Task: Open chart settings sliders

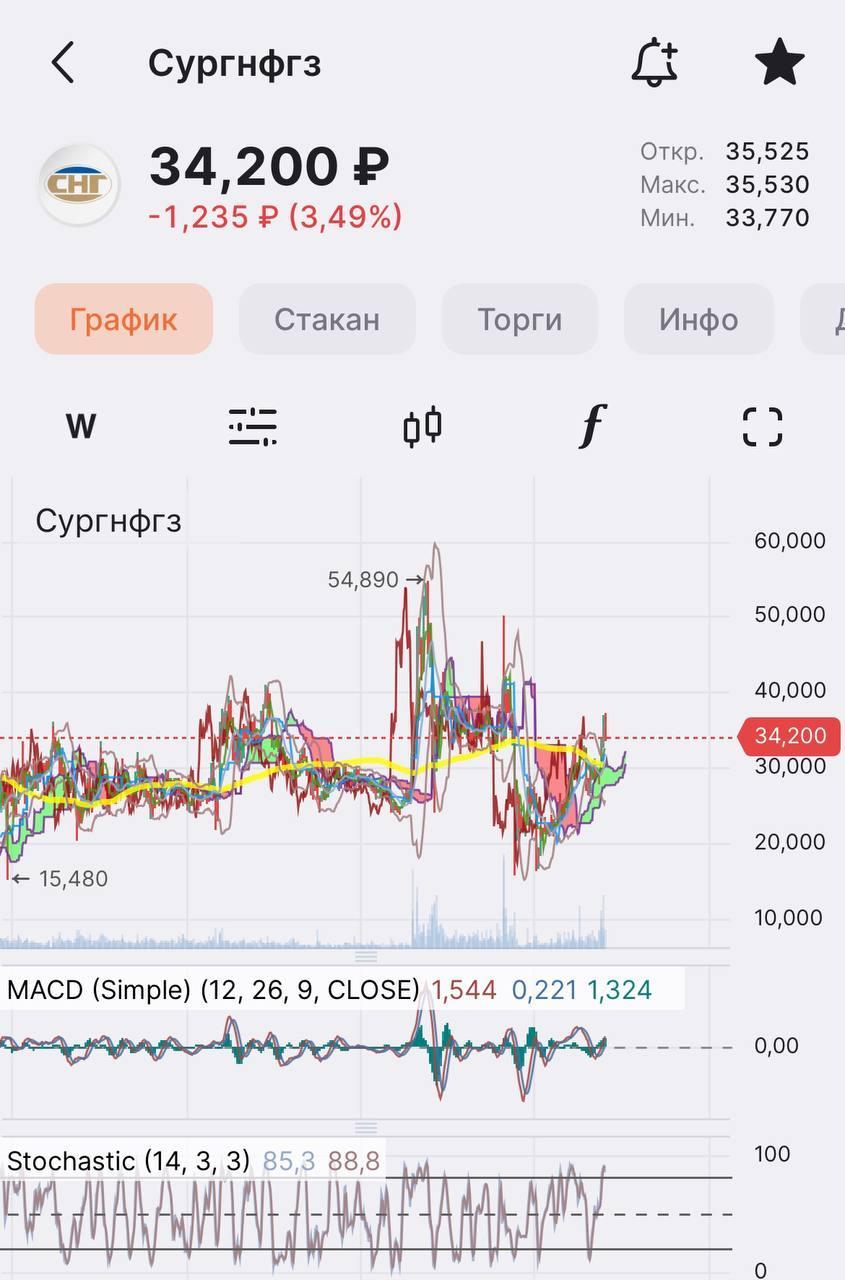Action: pyautogui.click(x=252, y=426)
